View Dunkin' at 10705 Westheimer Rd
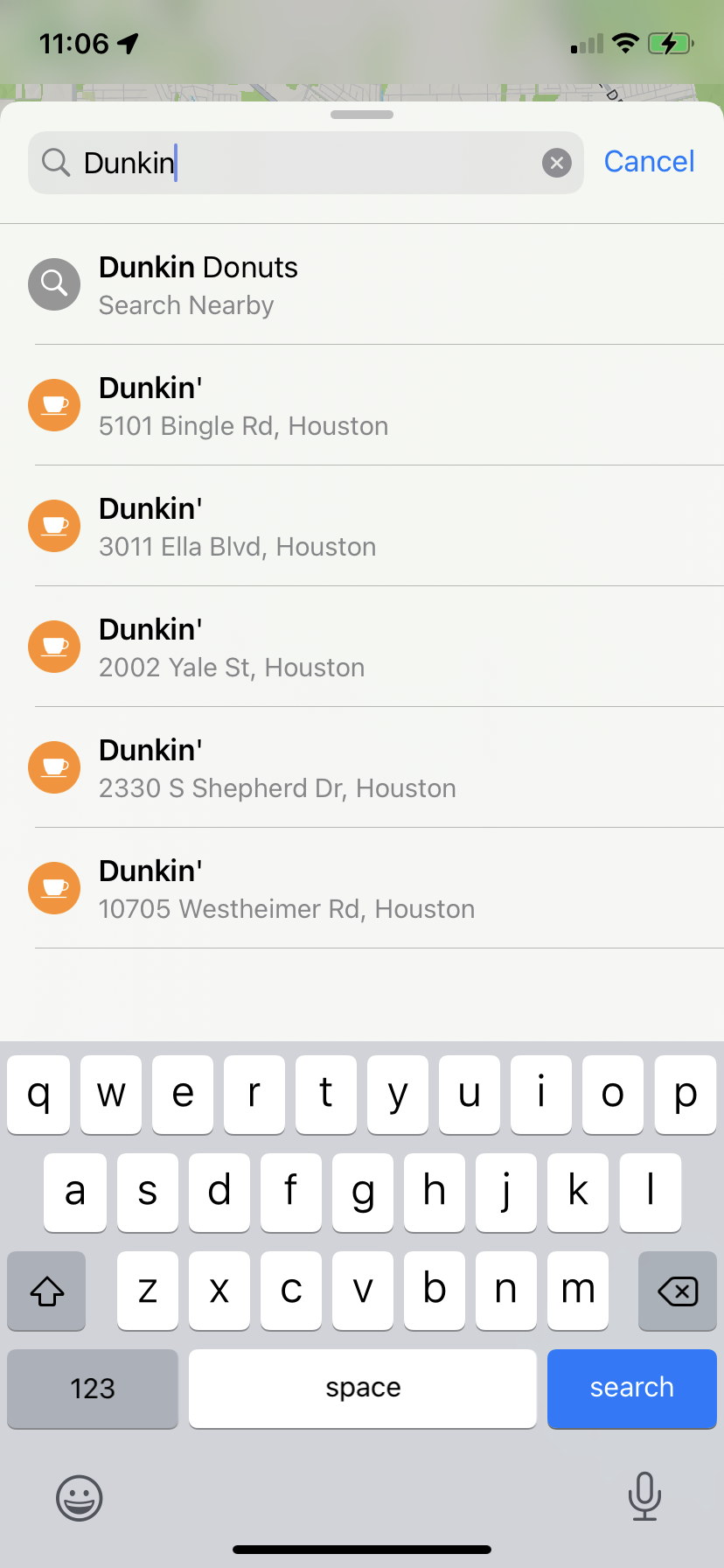Image resolution: width=724 pixels, height=1568 pixels. point(362,889)
